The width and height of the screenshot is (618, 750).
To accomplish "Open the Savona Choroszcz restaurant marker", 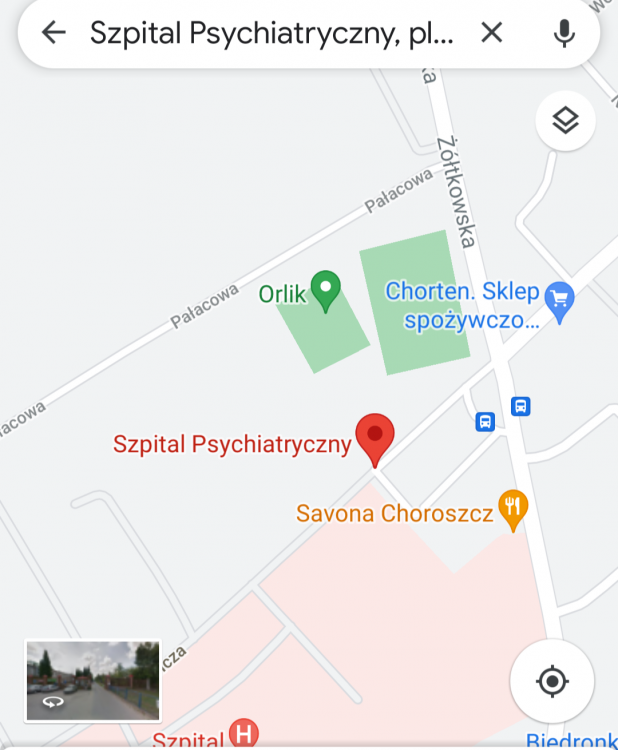I will point(514,510).
